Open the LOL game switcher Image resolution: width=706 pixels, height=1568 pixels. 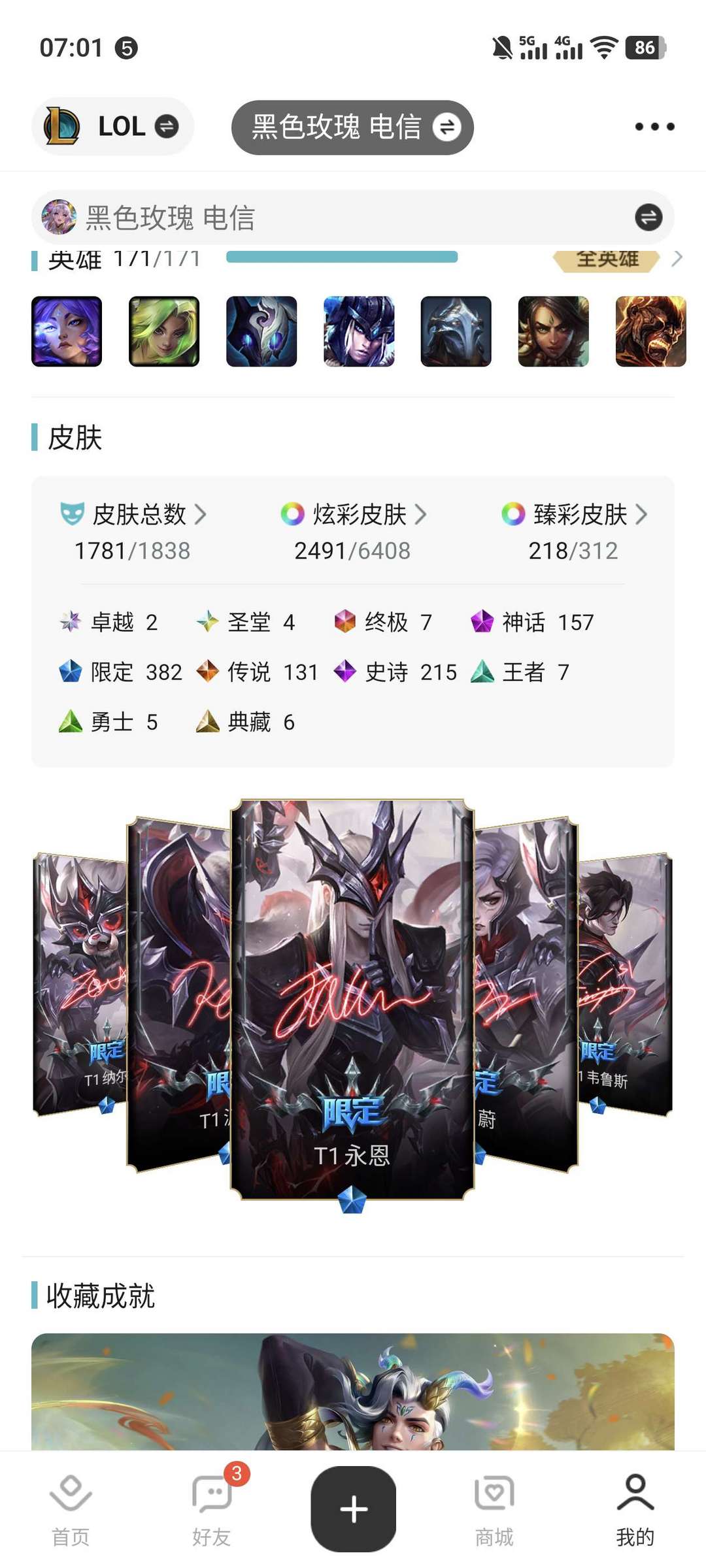112,126
